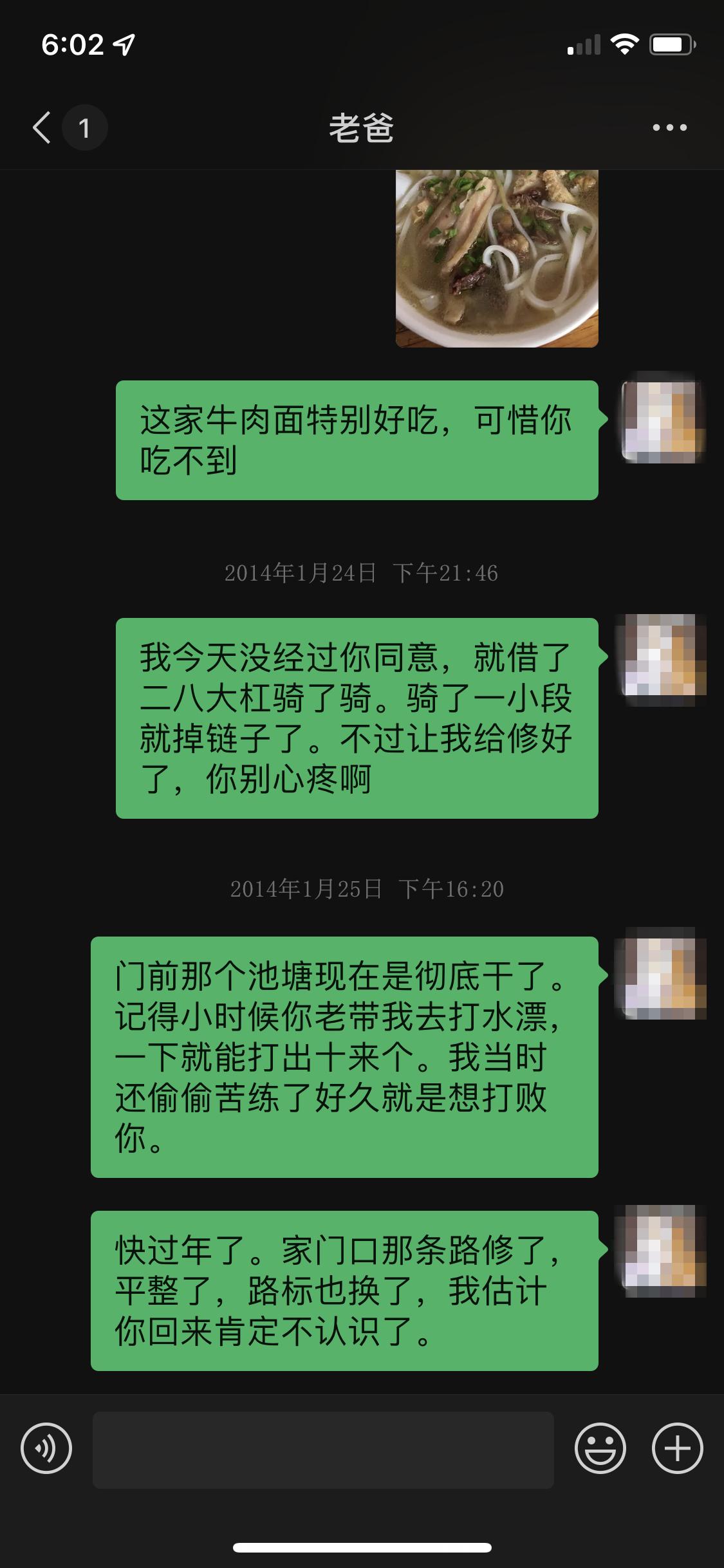
Task: Open avatar beside the 二八大杠 message
Action: pyautogui.click(x=661, y=655)
